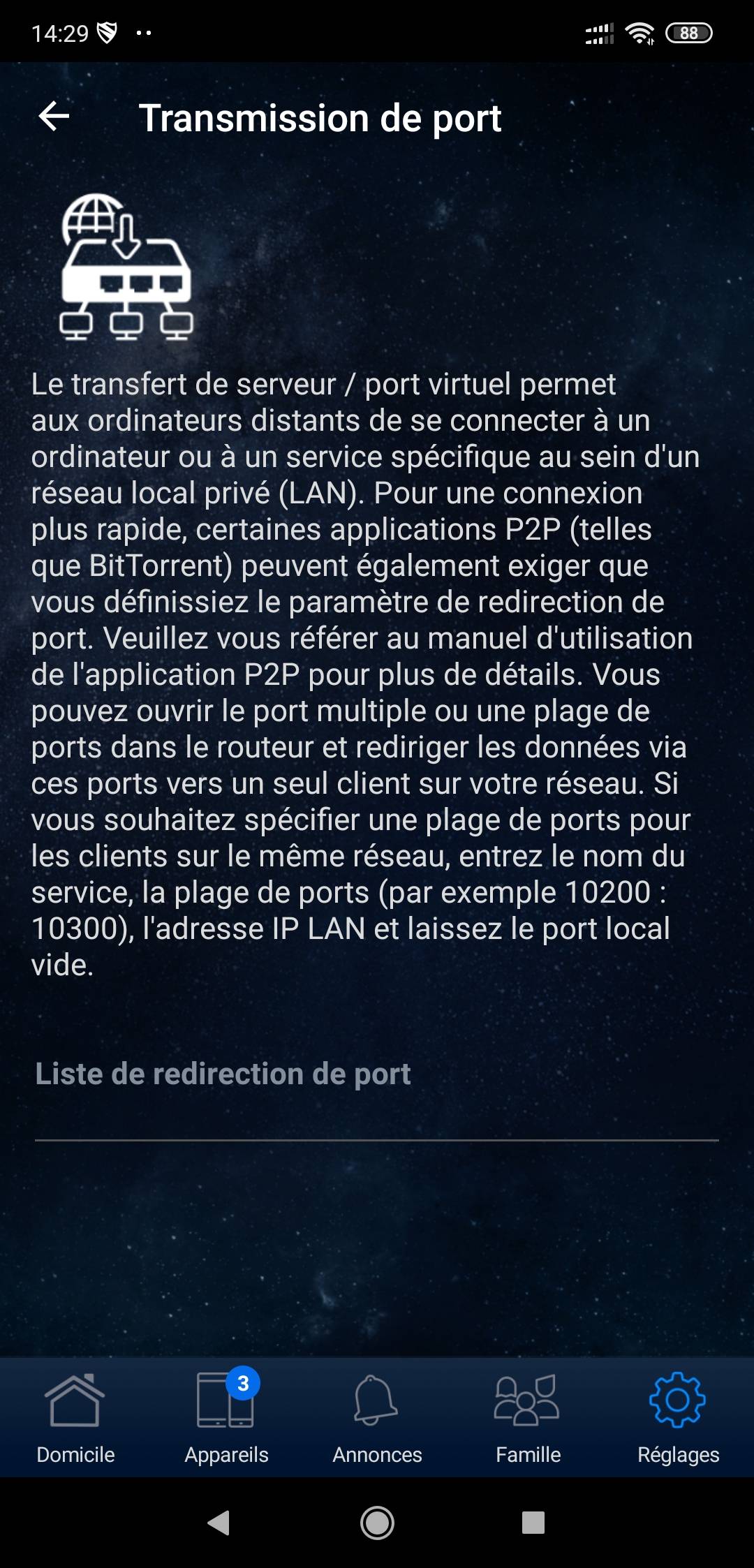Open recent apps from the navigation bar

pos(533,1523)
